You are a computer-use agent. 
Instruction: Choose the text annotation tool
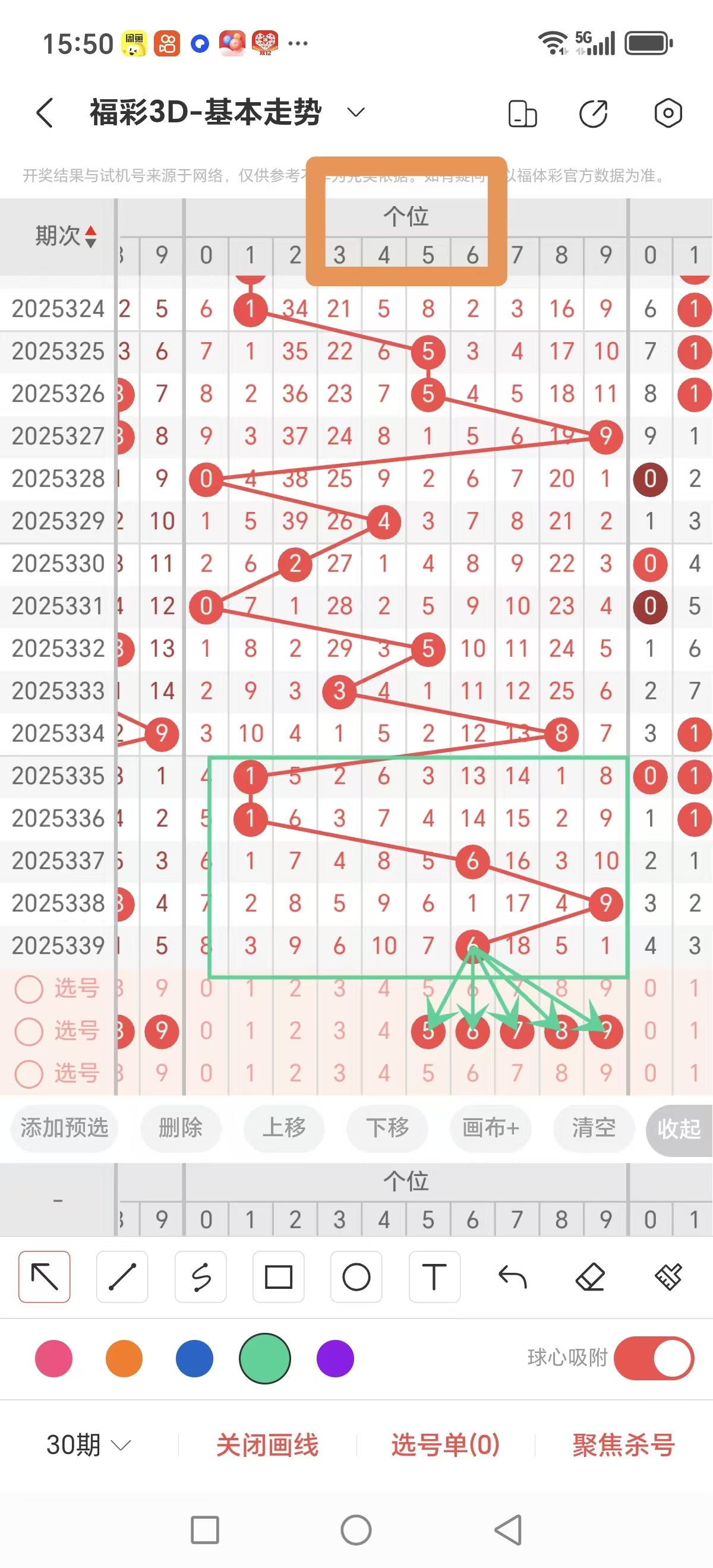point(434,1276)
